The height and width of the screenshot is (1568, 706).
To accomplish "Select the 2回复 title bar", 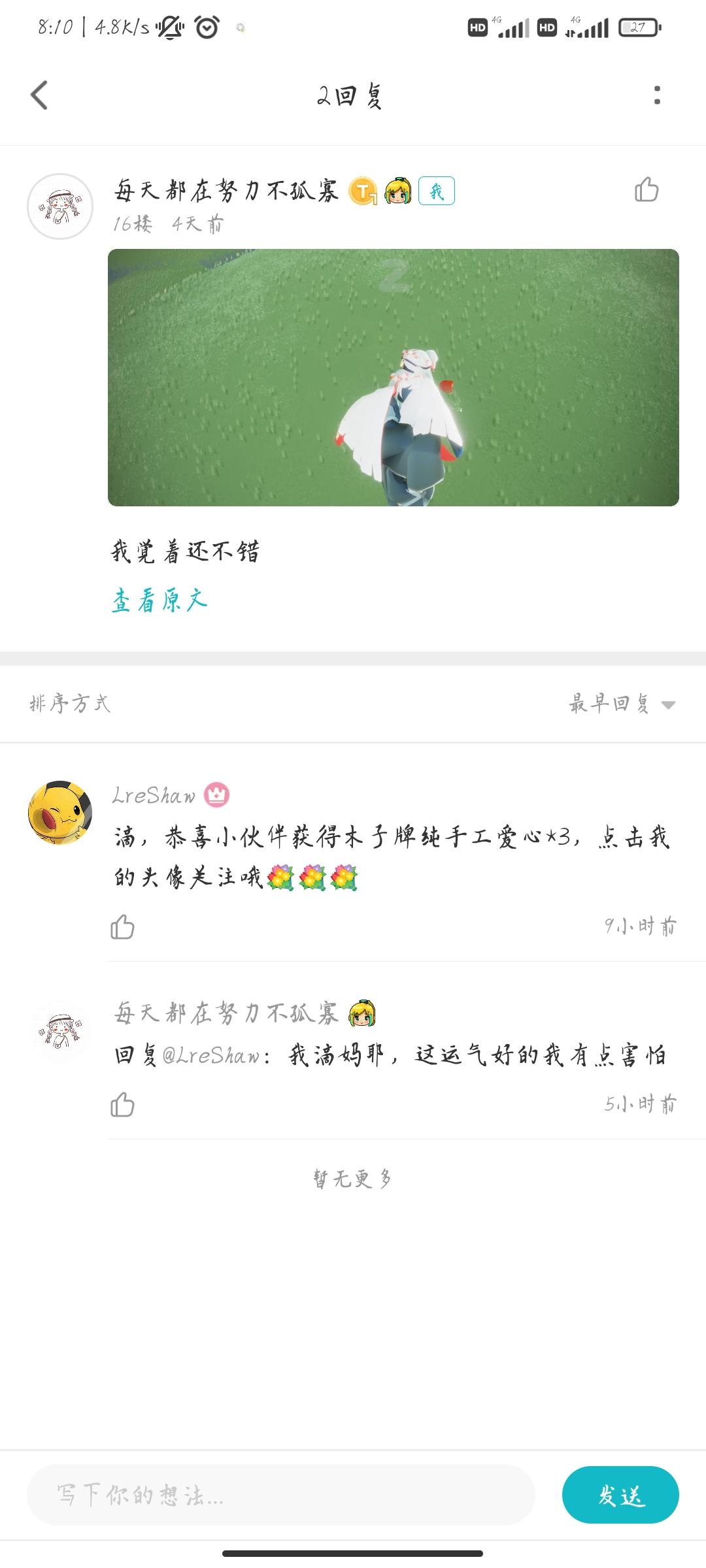I will coord(351,95).
